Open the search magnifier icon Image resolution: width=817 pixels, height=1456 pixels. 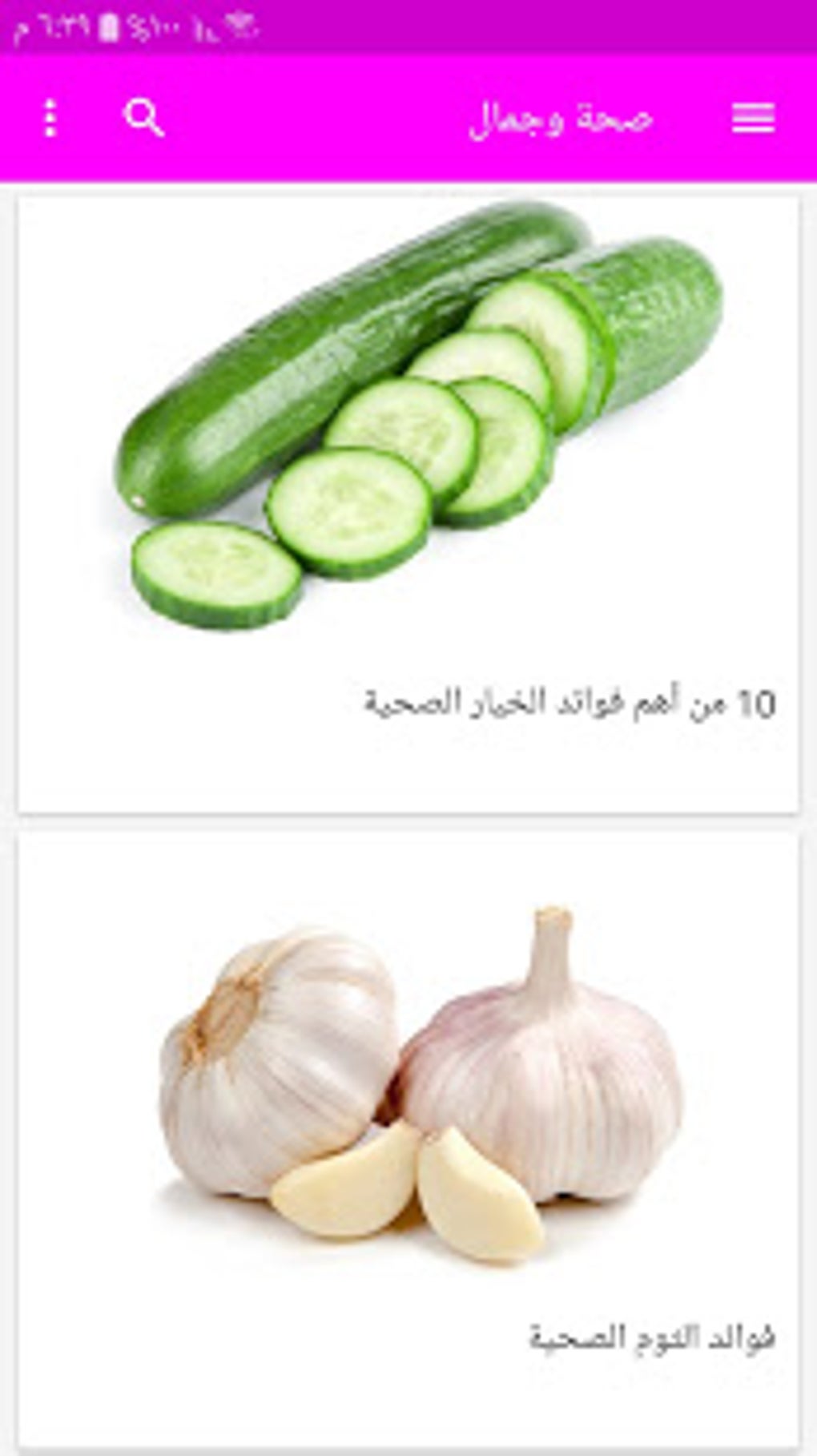(144, 119)
